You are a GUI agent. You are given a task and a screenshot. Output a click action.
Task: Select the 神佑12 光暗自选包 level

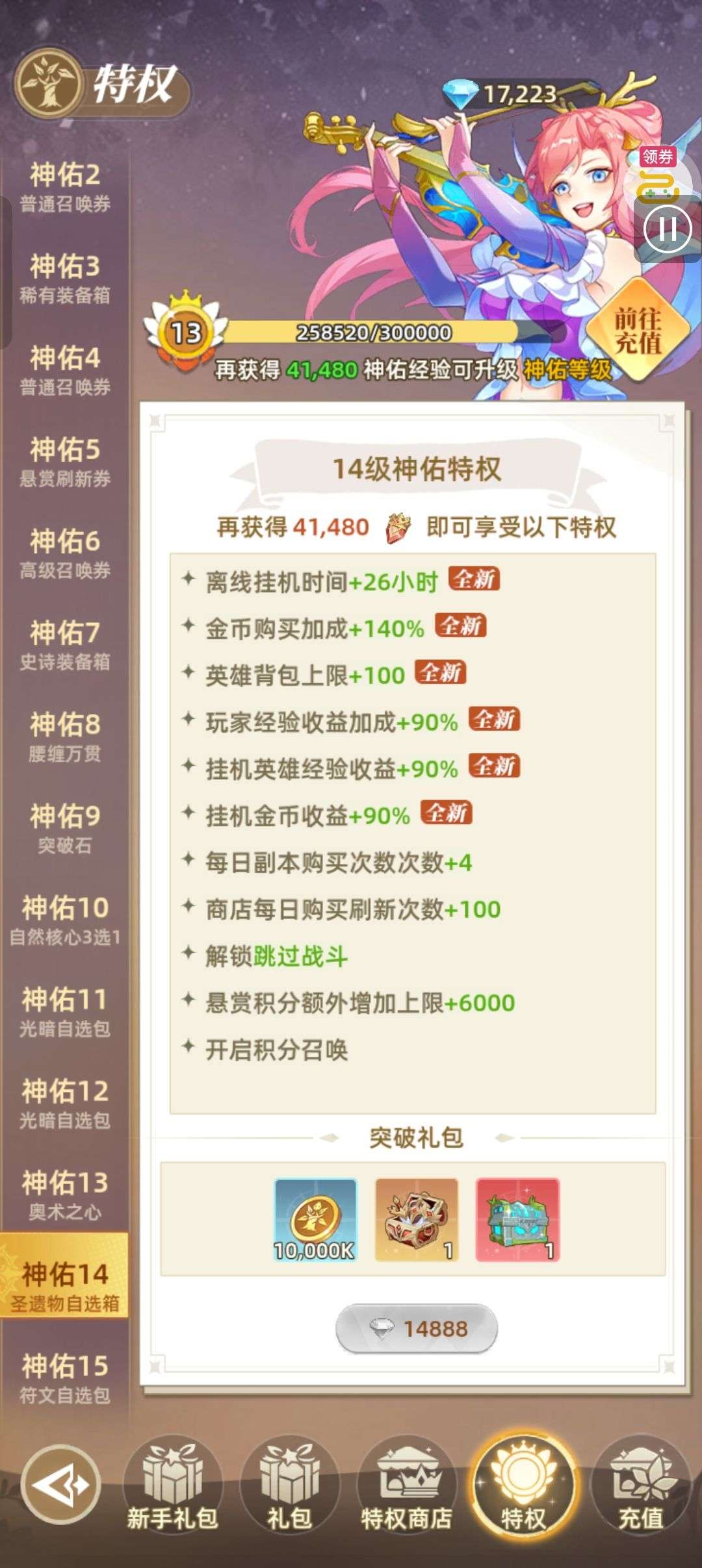[x=65, y=1103]
